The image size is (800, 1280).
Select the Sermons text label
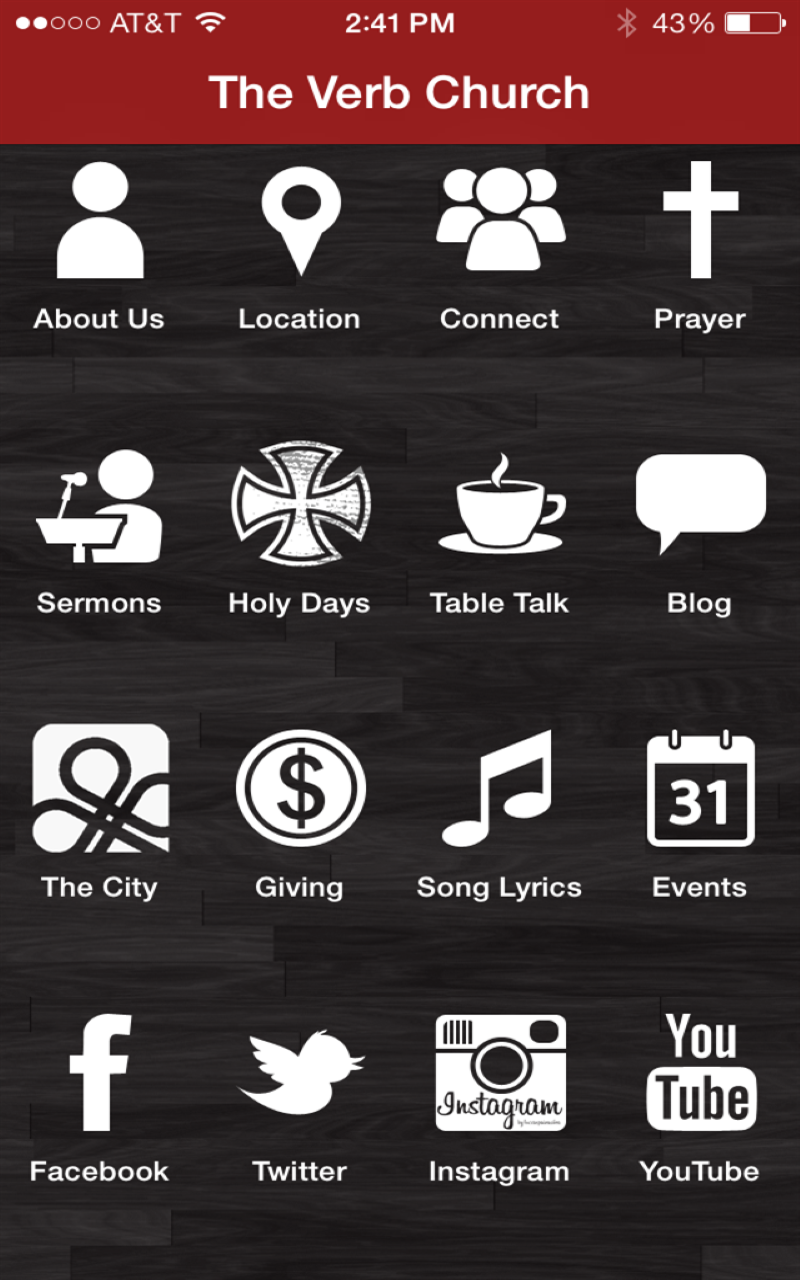(98, 603)
